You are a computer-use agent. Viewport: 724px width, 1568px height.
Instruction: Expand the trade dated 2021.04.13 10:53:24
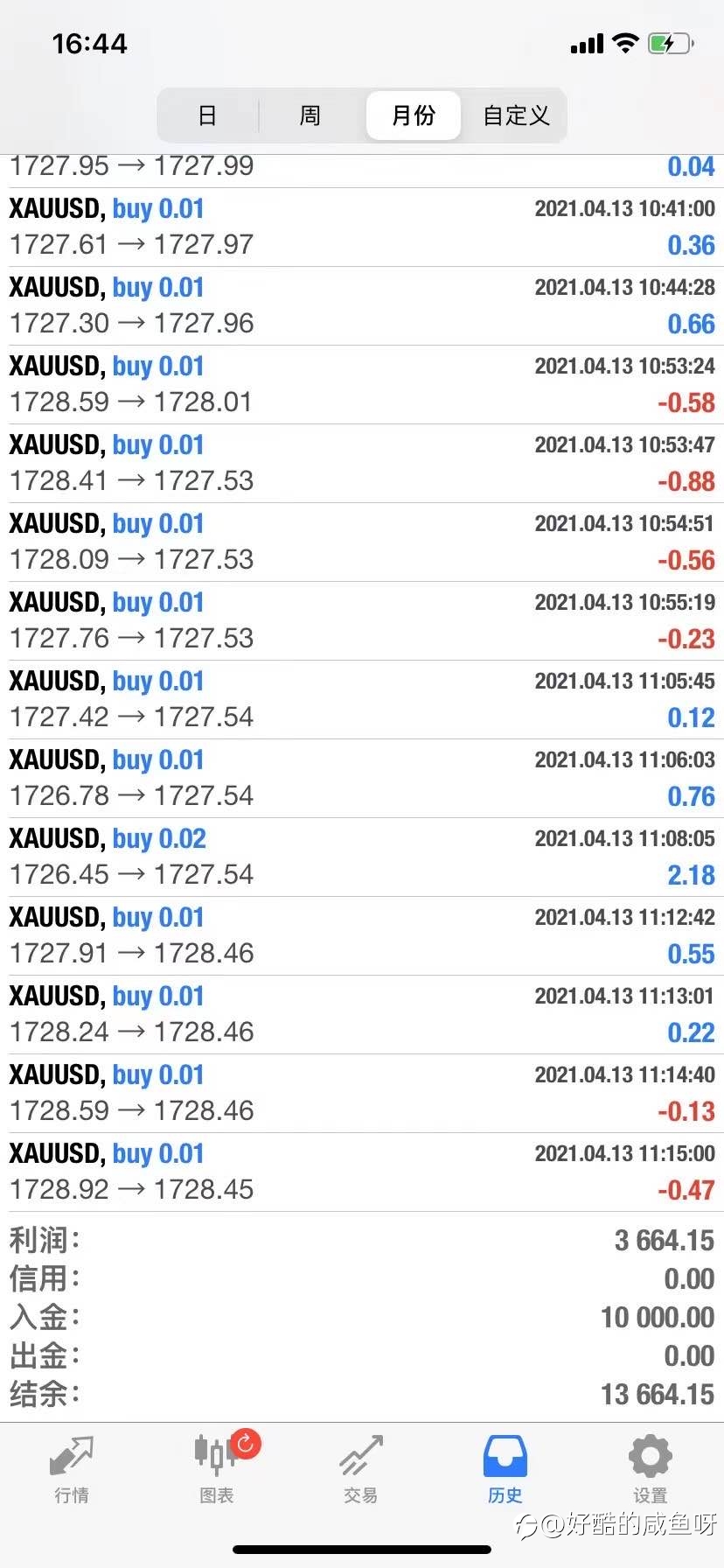pos(362,385)
